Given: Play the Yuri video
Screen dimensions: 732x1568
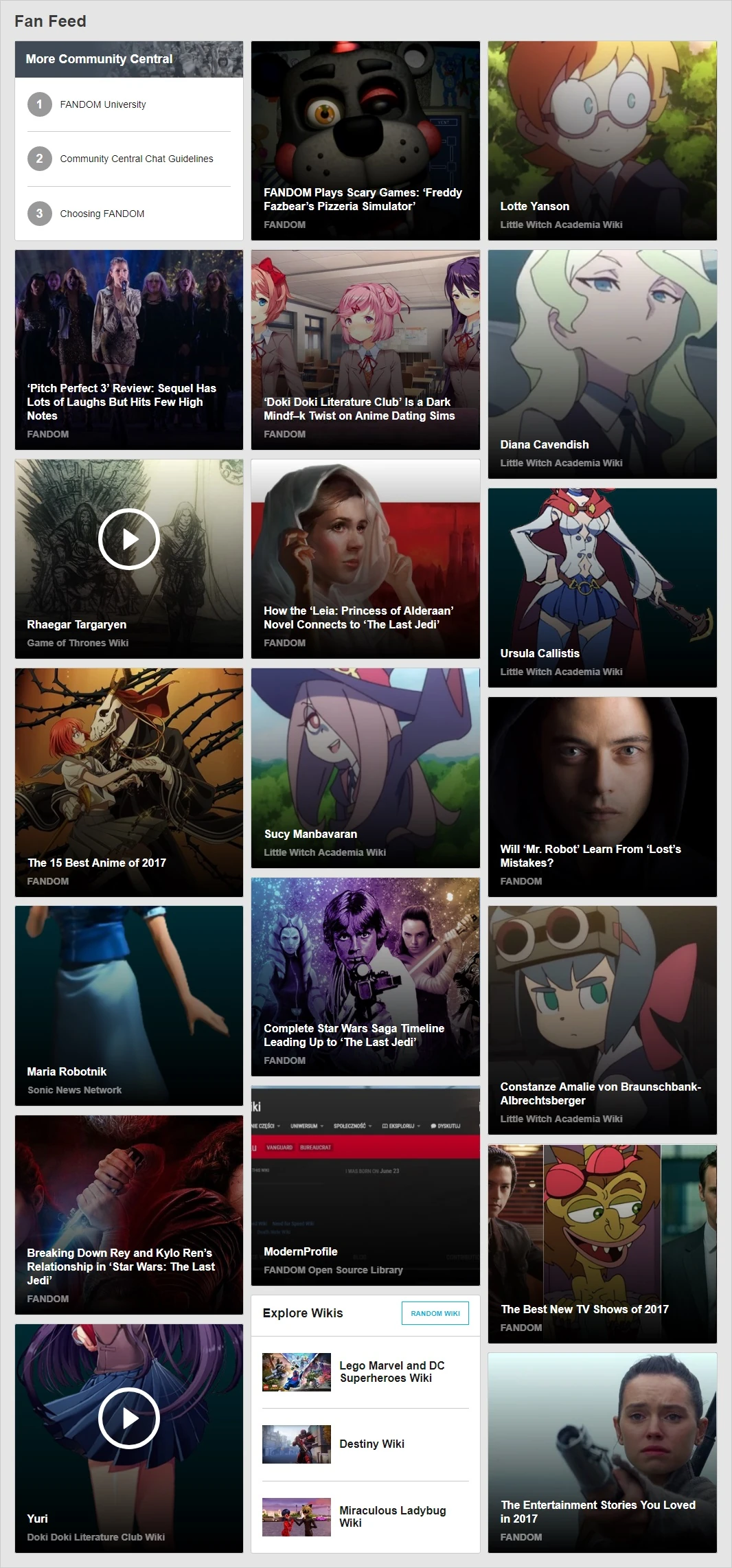Looking at the screenshot, I should pos(129,1418).
